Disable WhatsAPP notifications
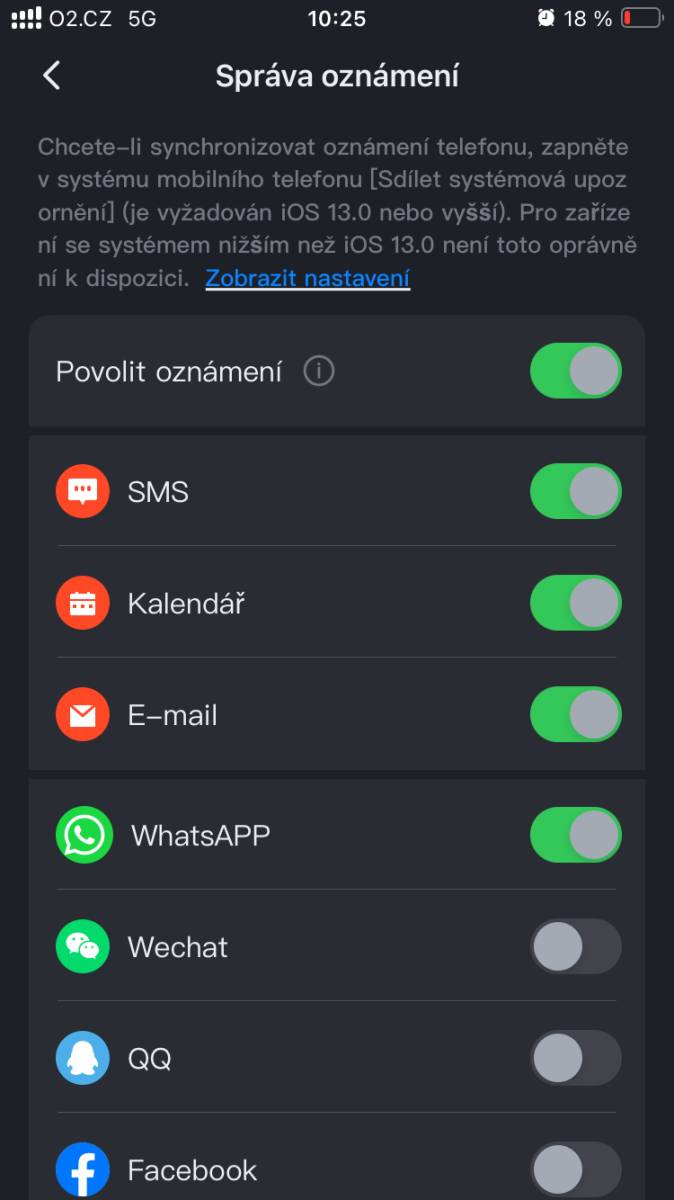The image size is (674, 1200). 576,835
